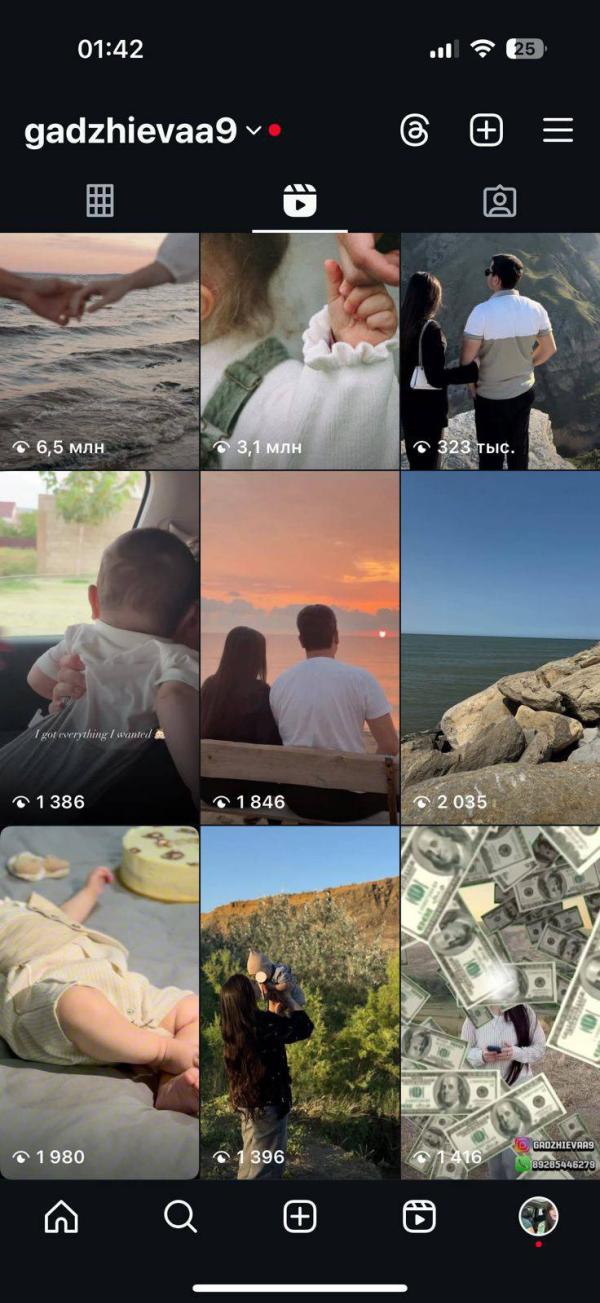The image size is (600, 1303).
Task: Open Threads from the profile header
Action: (x=415, y=131)
